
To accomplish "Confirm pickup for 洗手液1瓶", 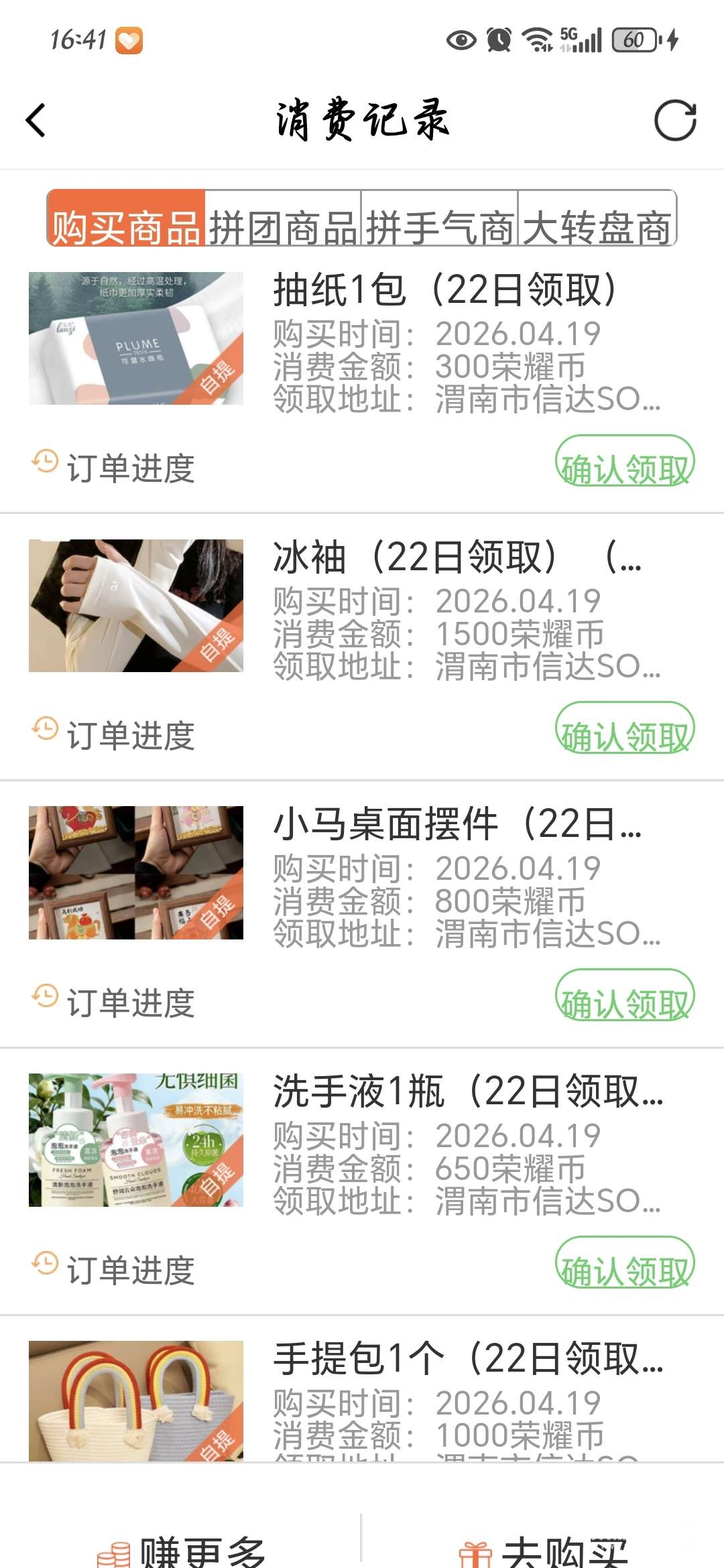I will [625, 1263].
